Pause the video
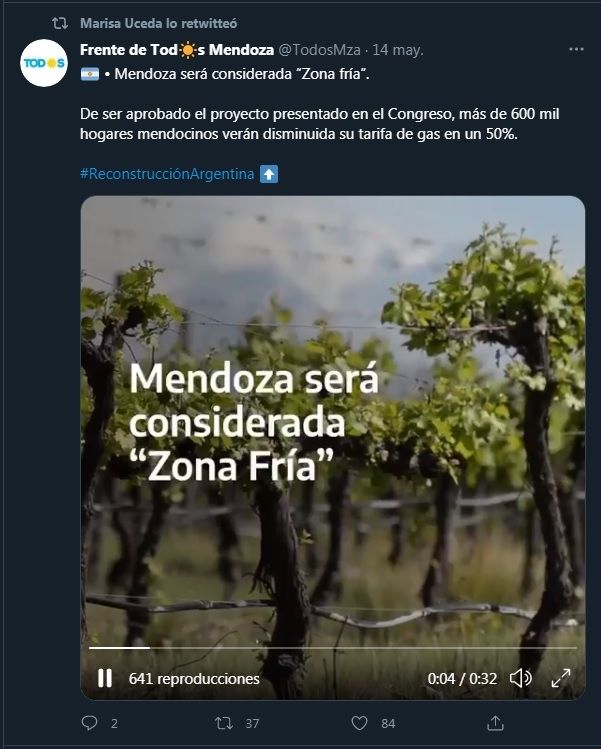 point(105,678)
